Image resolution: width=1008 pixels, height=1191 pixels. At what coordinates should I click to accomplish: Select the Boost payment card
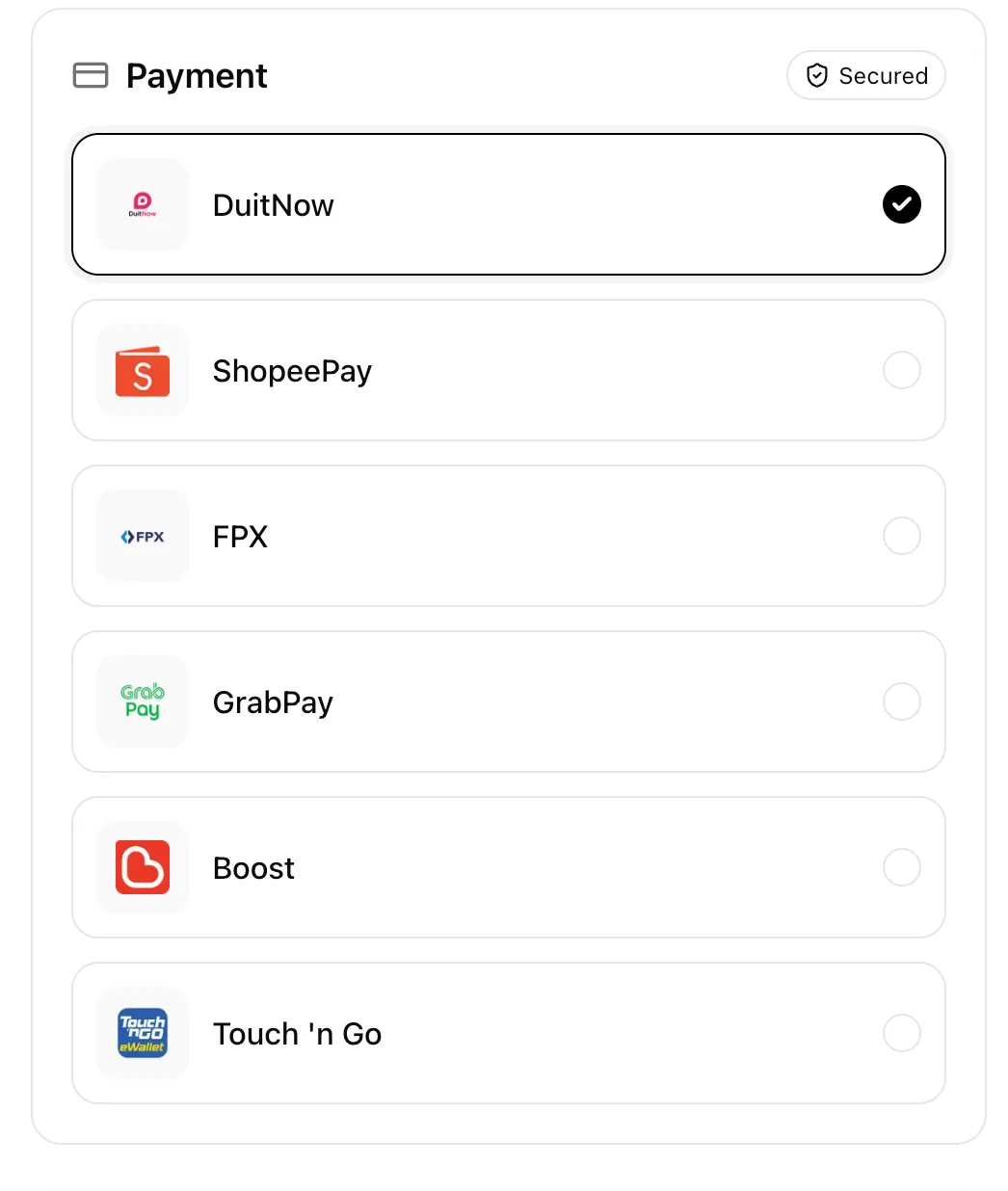509,867
